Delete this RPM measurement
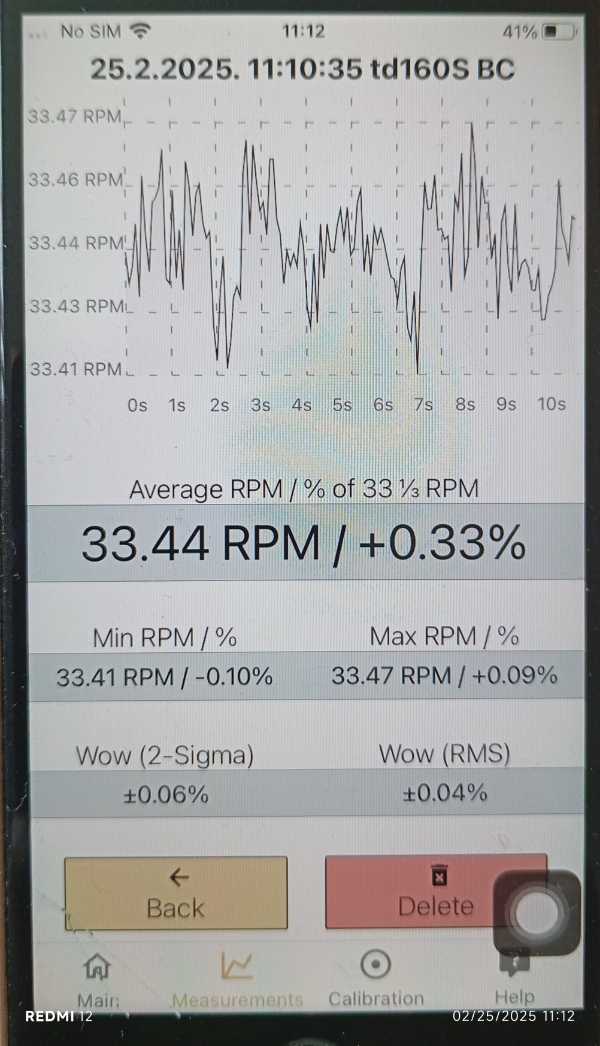The image size is (600, 1046). coord(436,892)
